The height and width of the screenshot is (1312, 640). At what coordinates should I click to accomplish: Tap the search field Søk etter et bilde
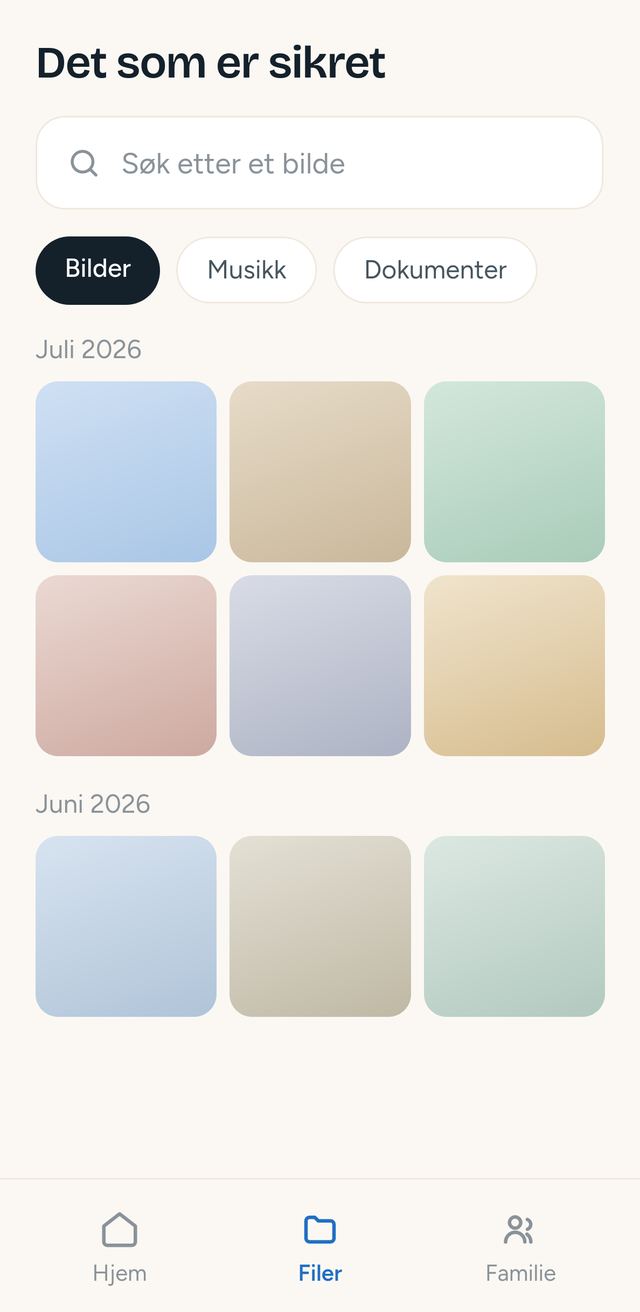pos(319,163)
